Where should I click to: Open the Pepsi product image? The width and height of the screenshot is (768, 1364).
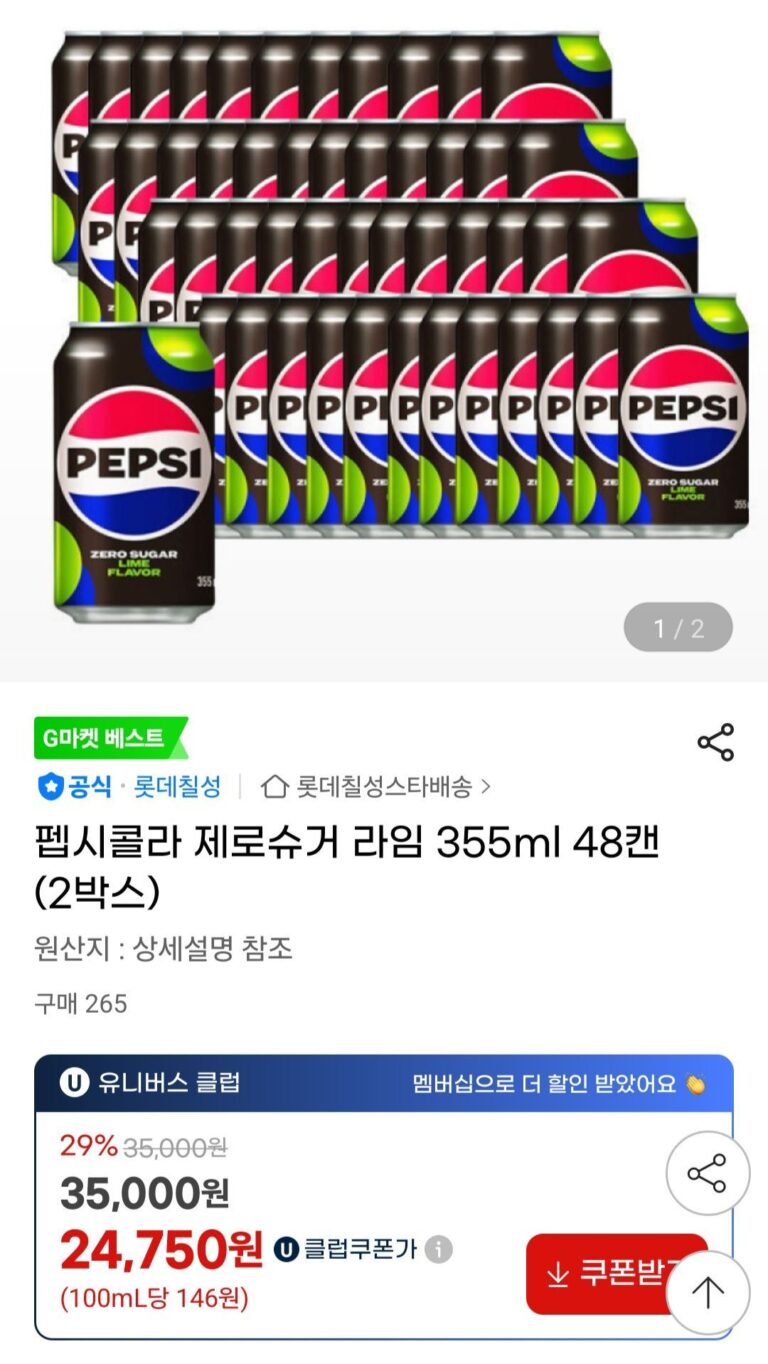384,330
